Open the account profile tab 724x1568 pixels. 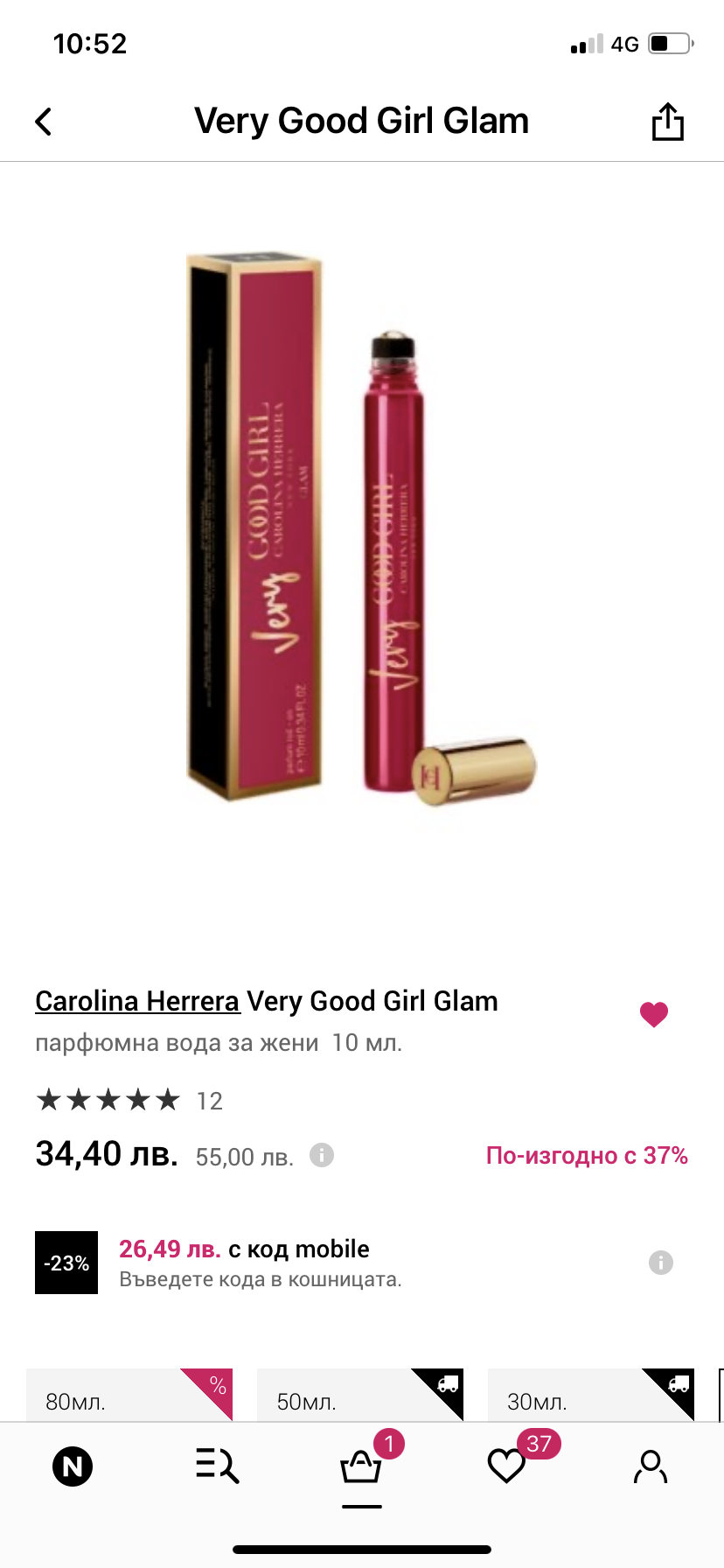tap(651, 1466)
